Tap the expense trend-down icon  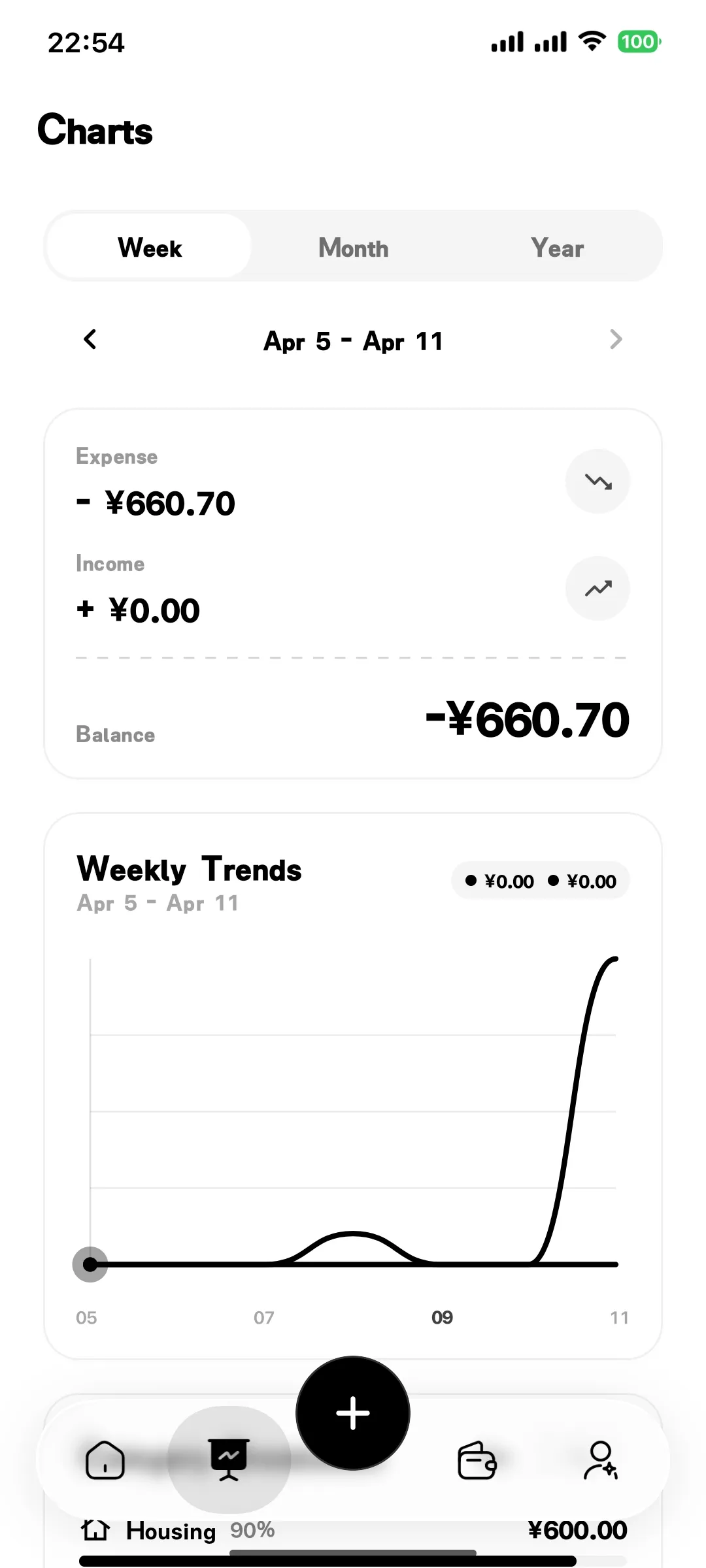(x=597, y=482)
